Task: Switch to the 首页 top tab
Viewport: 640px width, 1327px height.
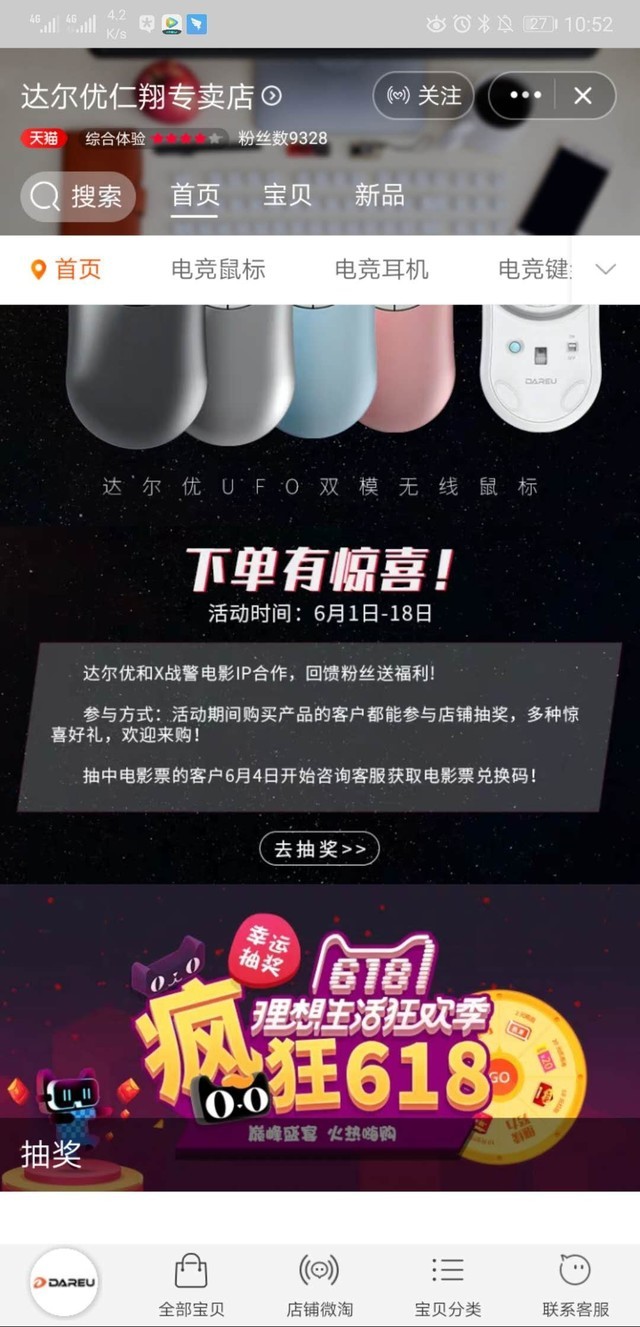Action: coord(195,194)
